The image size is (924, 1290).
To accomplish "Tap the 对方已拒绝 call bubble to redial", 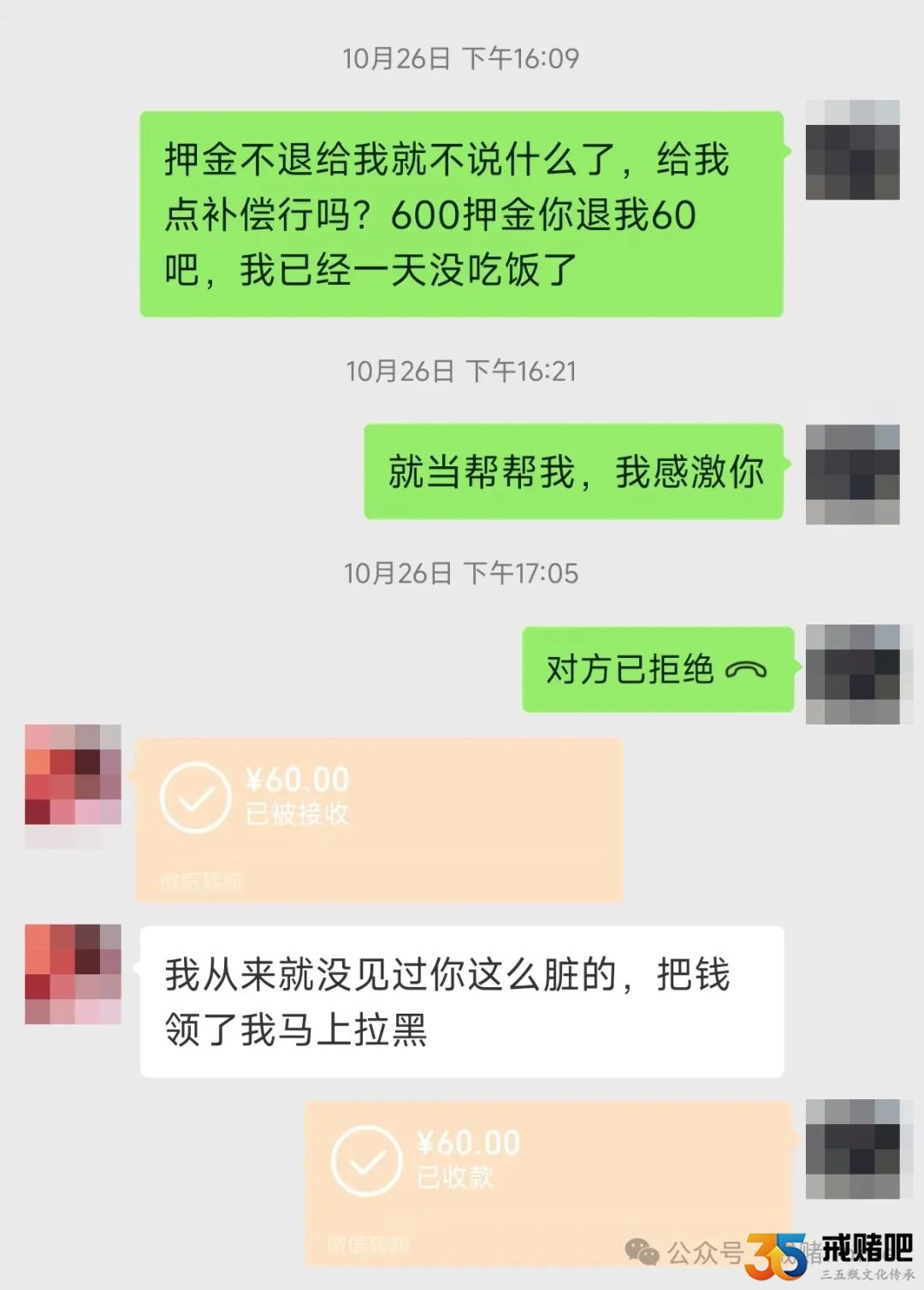I will [656, 670].
